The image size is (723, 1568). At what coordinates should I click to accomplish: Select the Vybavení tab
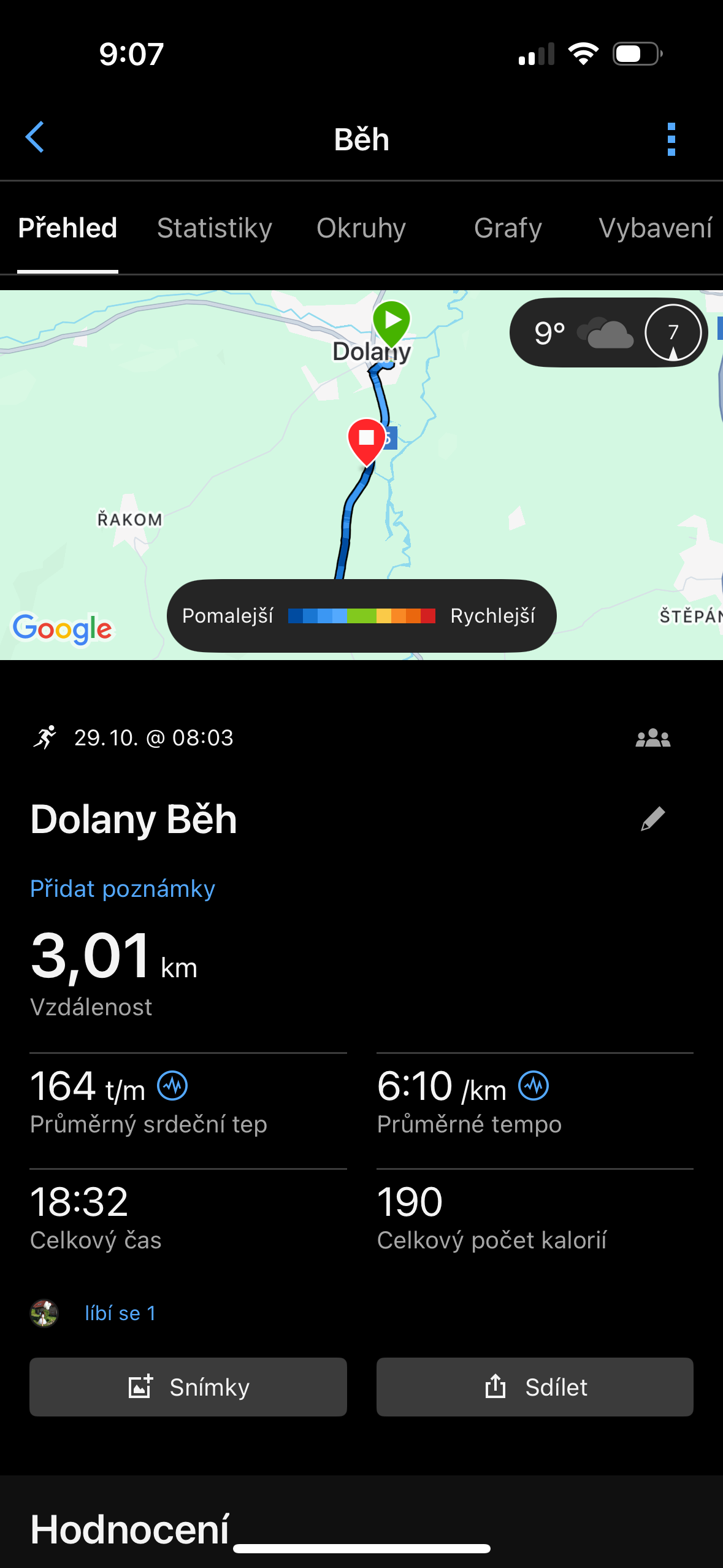pos(655,228)
